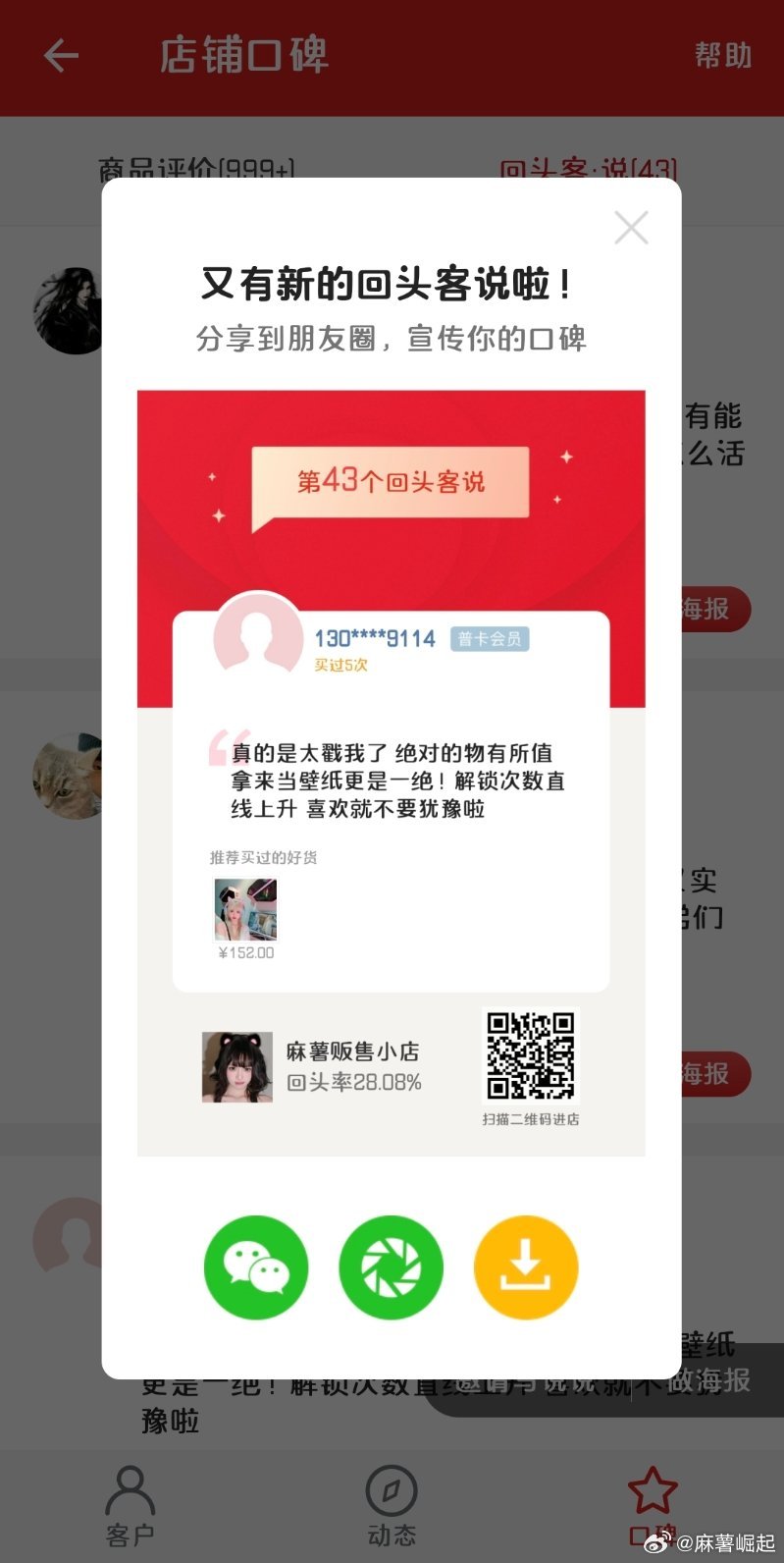
Task: Share the poster to WeChat chat
Action: [255, 1267]
